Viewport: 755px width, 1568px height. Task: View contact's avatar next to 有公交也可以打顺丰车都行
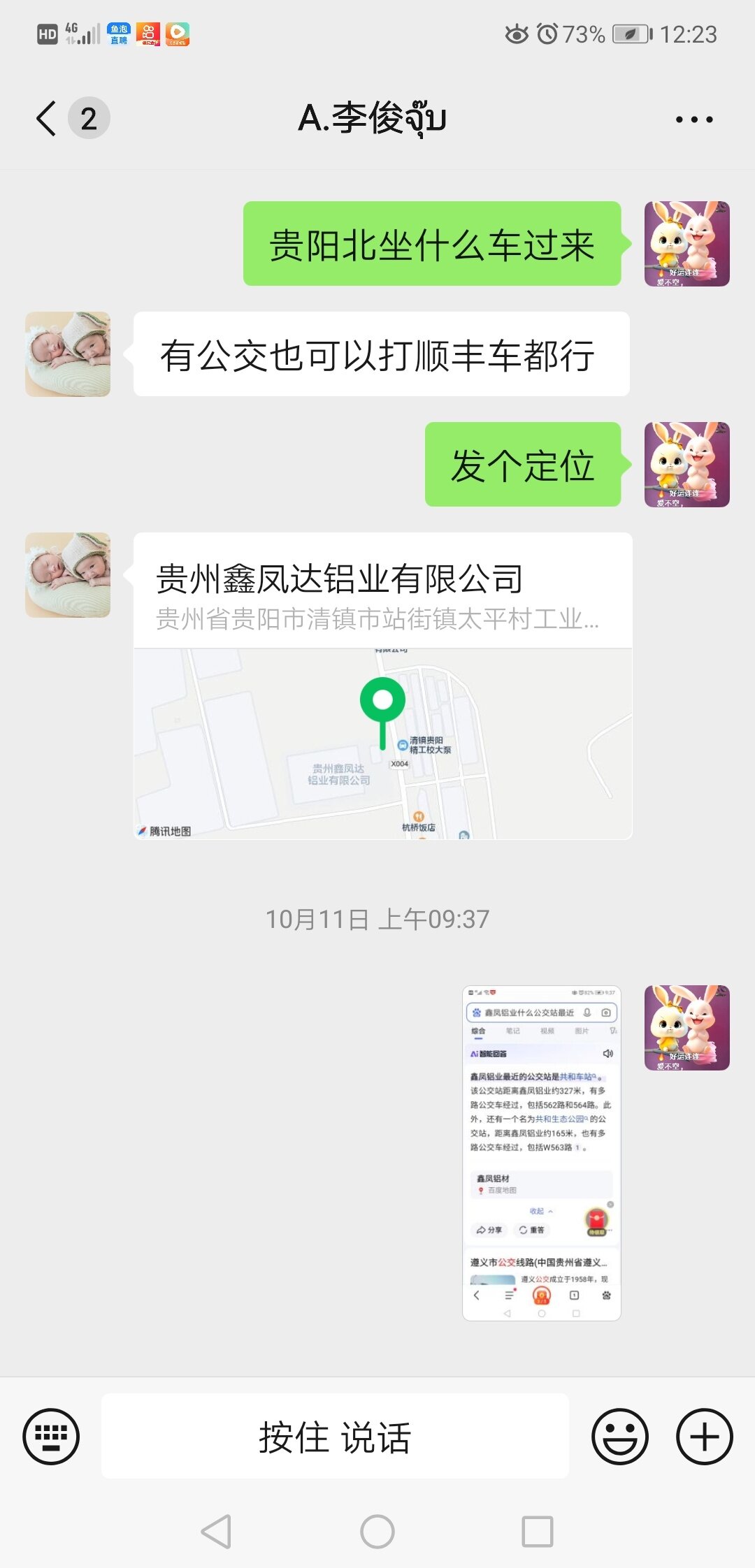pyautogui.click(x=68, y=354)
